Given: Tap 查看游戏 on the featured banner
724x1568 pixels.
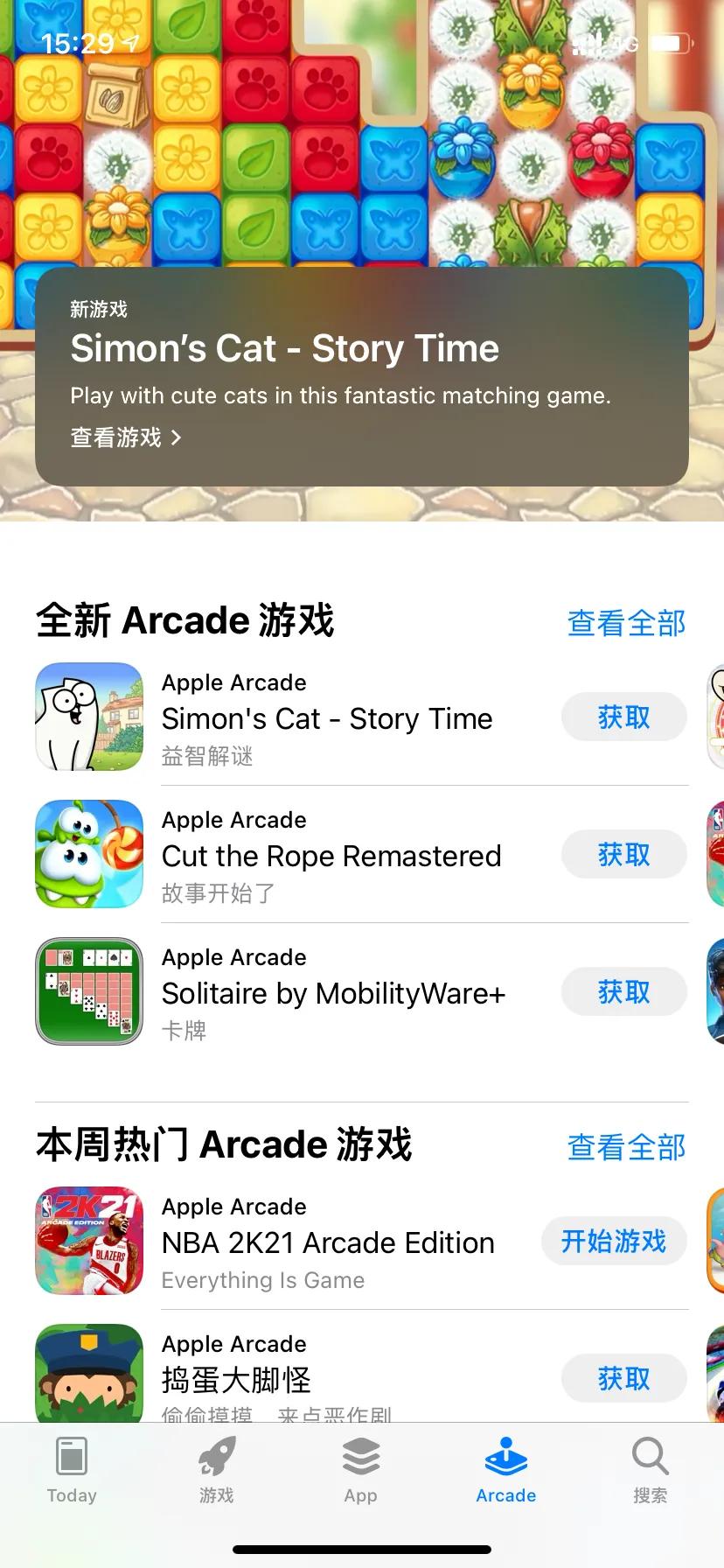Looking at the screenshot, I should (x=116, y=437).
